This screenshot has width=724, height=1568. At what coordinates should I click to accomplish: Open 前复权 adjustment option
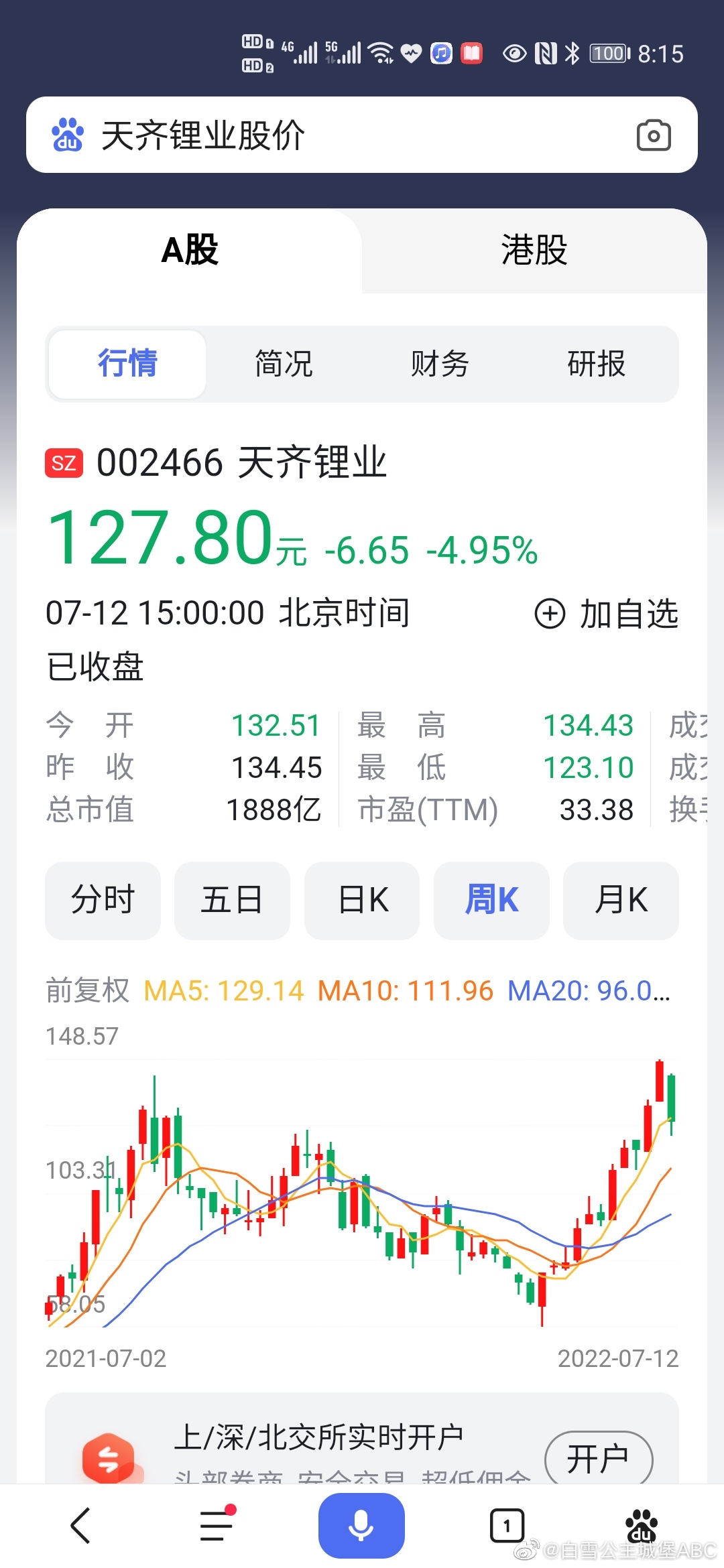click(86, 990)
